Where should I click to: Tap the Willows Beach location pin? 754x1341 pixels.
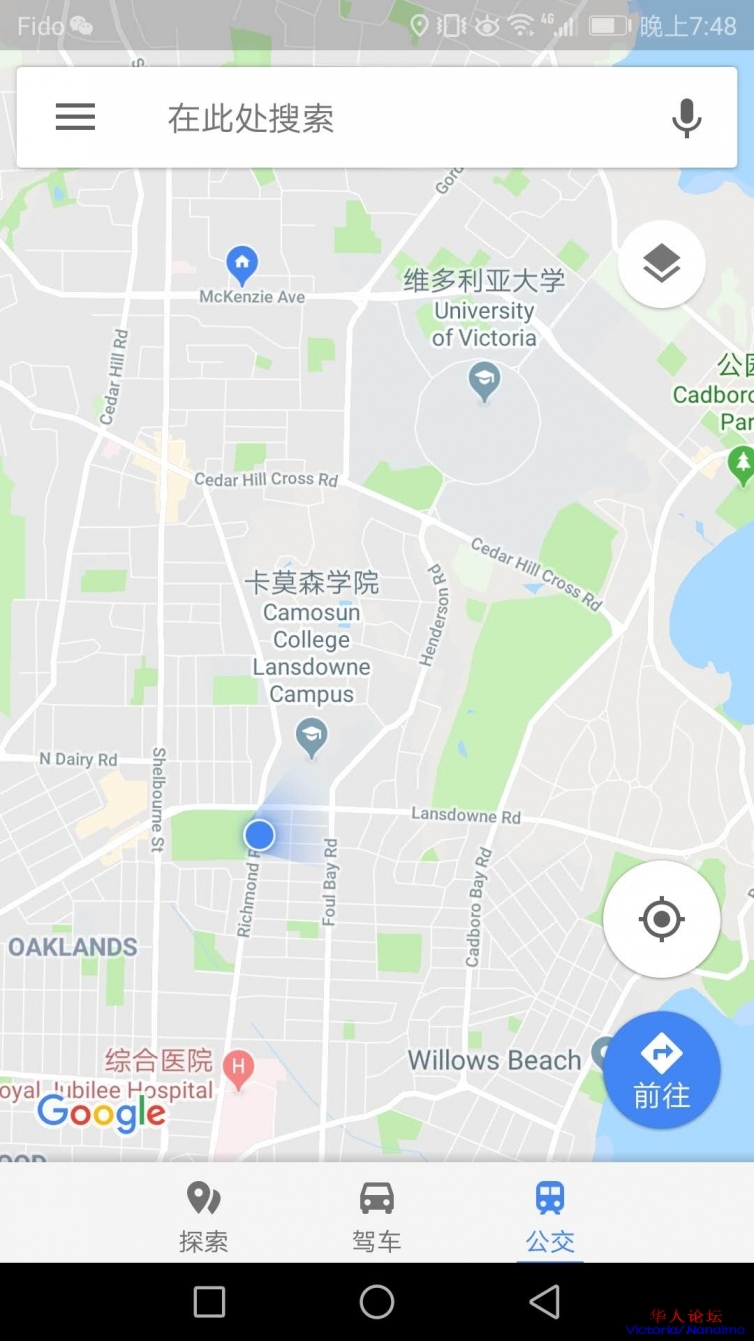[x=601, y=1051]
